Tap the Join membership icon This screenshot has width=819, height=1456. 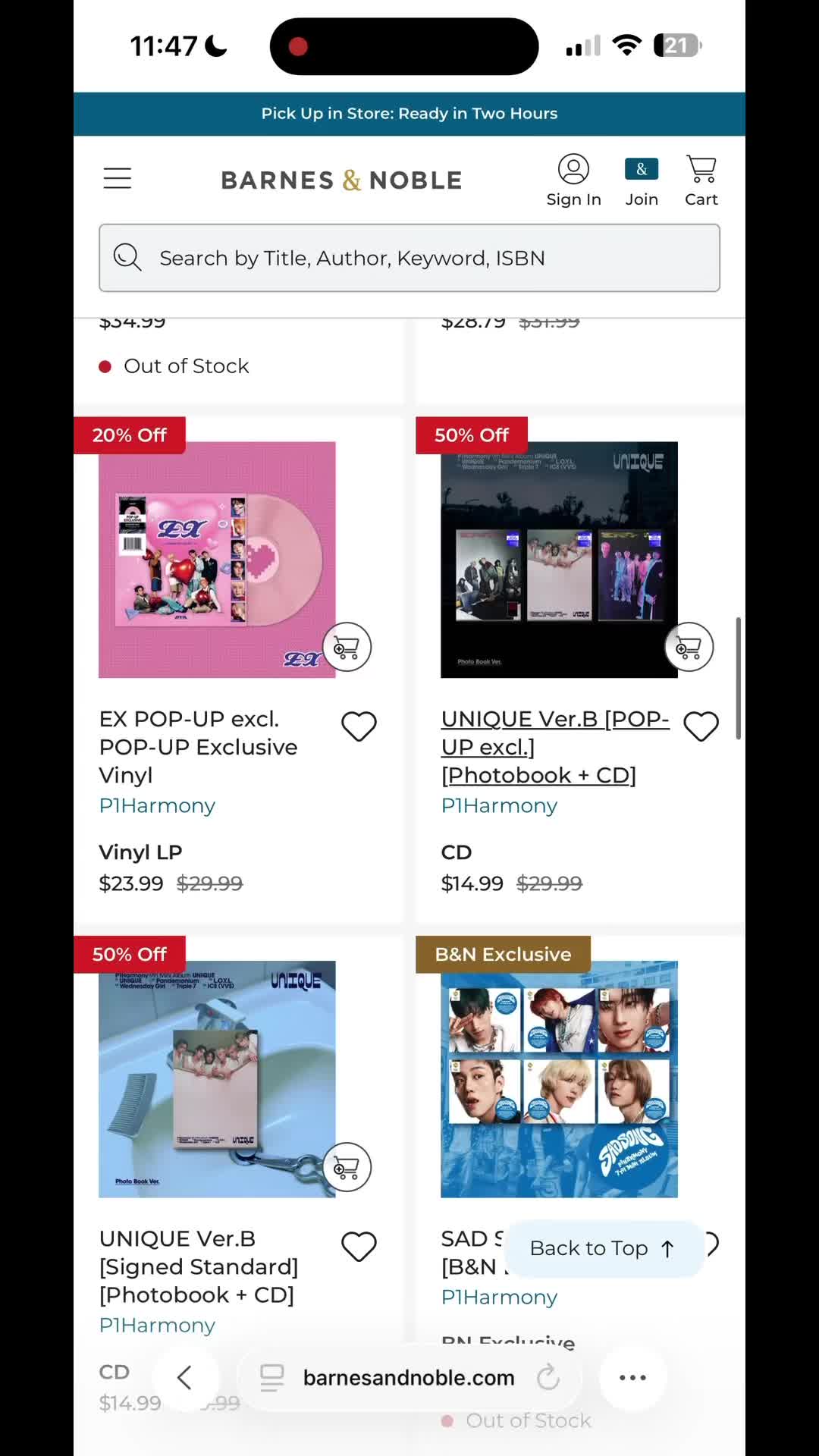pyautogui.click(x=642, y=180)
